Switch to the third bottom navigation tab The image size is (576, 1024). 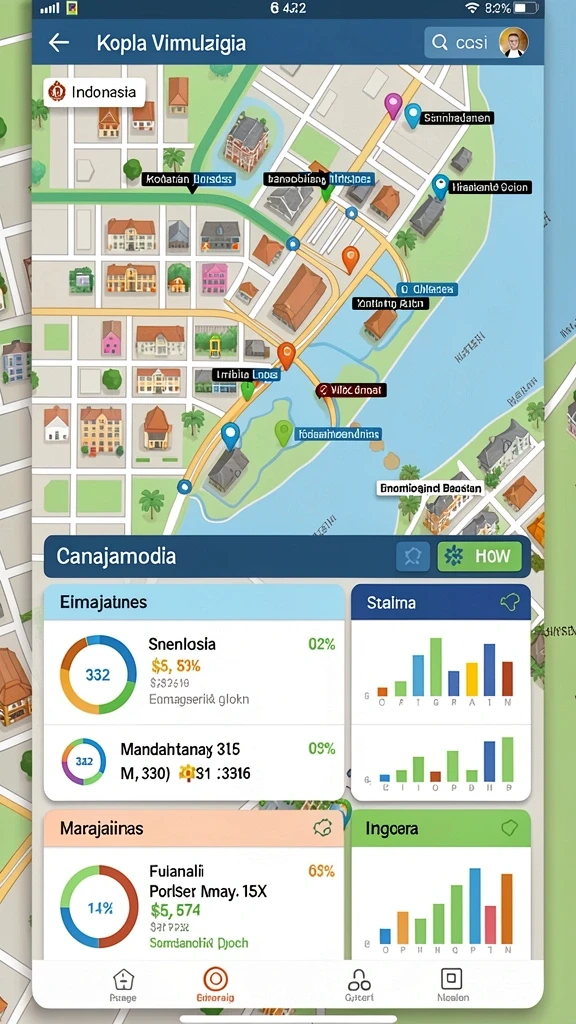(x=359, y=984)
